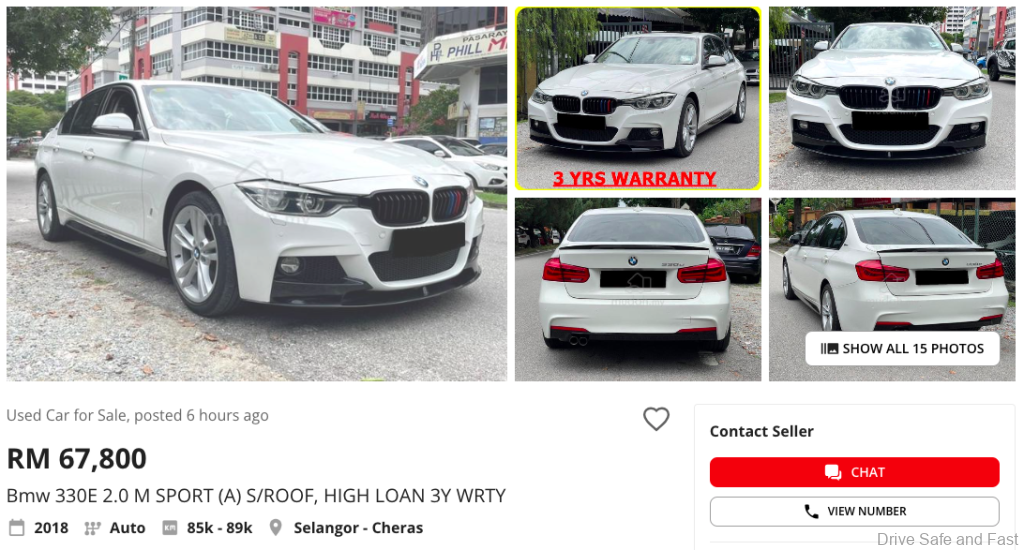Start a chat with the seller
The width and height of the screenshot is (1024, 550).
854,472
